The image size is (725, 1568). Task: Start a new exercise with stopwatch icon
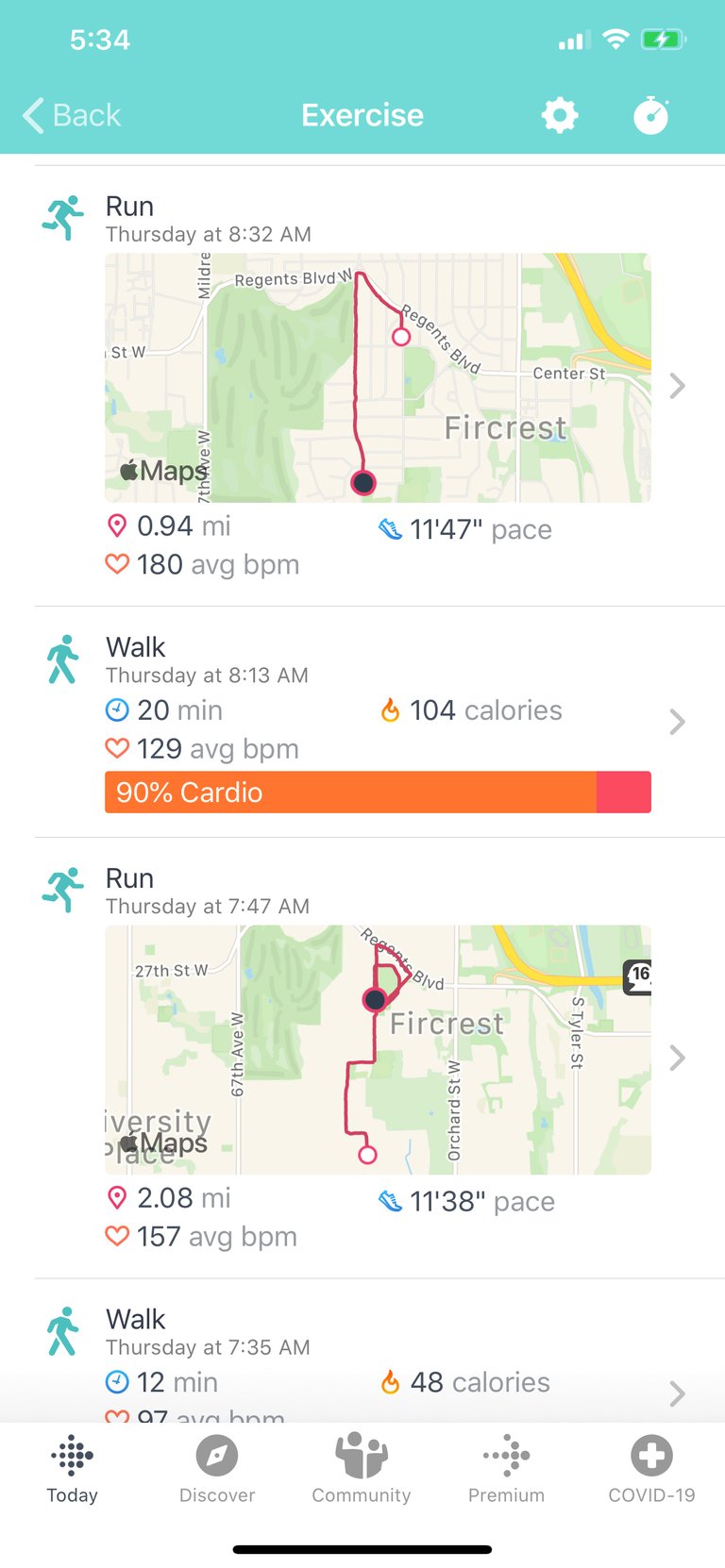click(x=650, y=115)
